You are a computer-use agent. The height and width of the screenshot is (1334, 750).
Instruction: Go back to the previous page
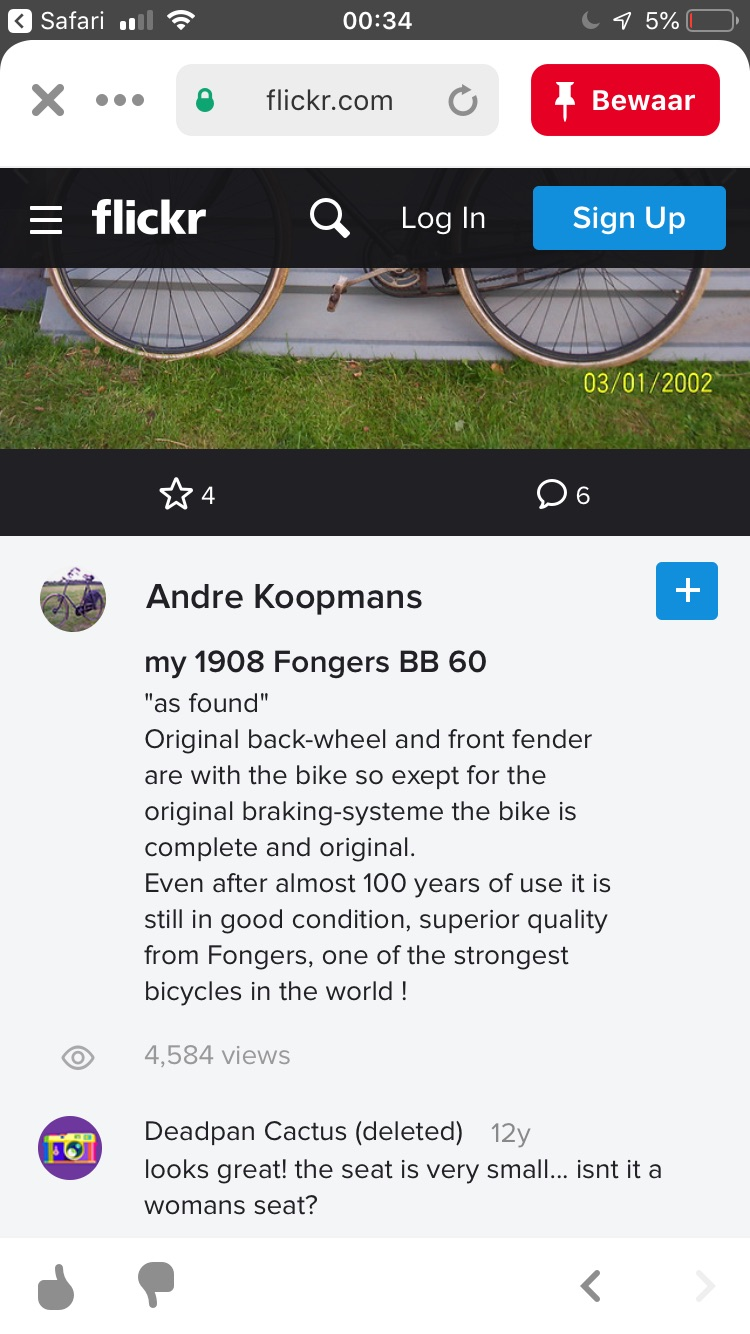pos(591,1286)
